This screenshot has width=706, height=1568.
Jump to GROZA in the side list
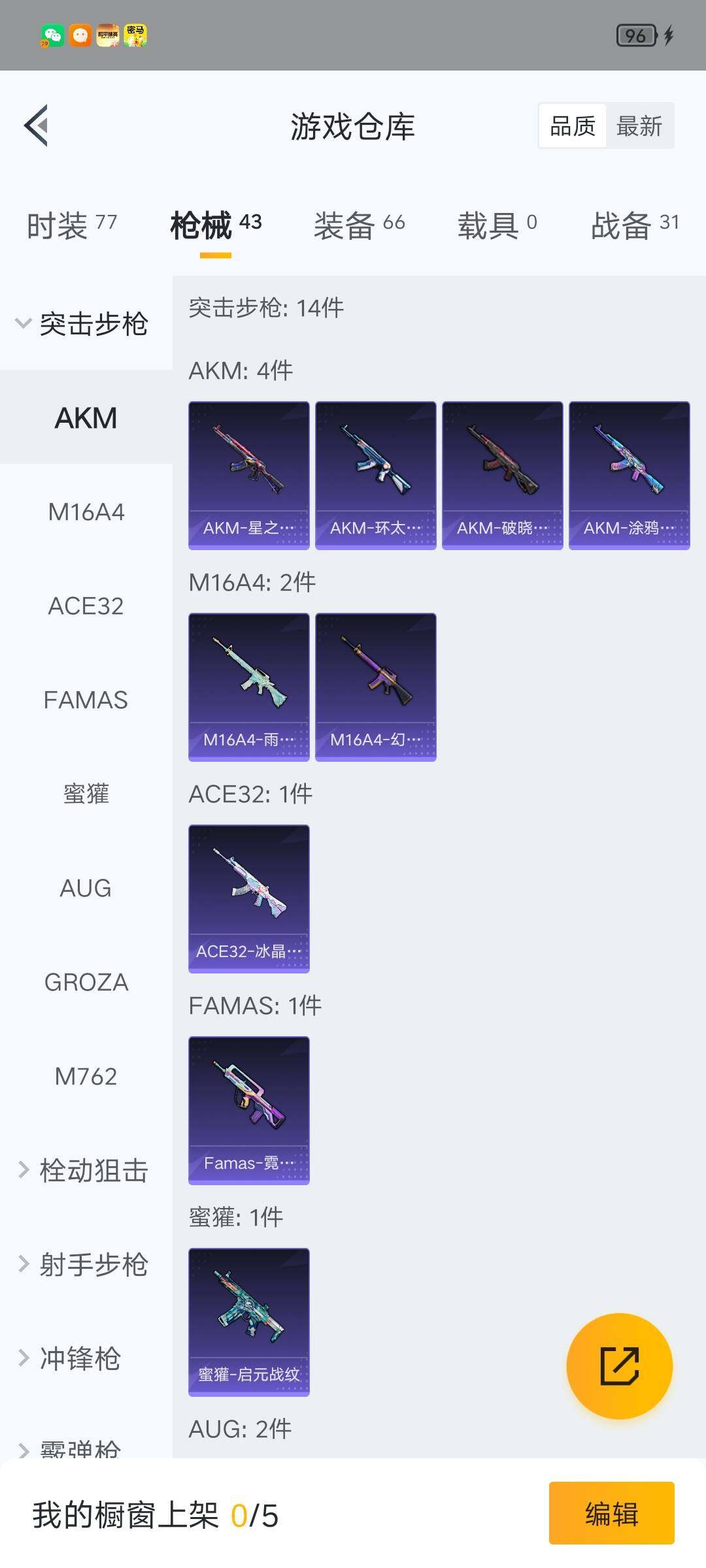pos(86,983)
